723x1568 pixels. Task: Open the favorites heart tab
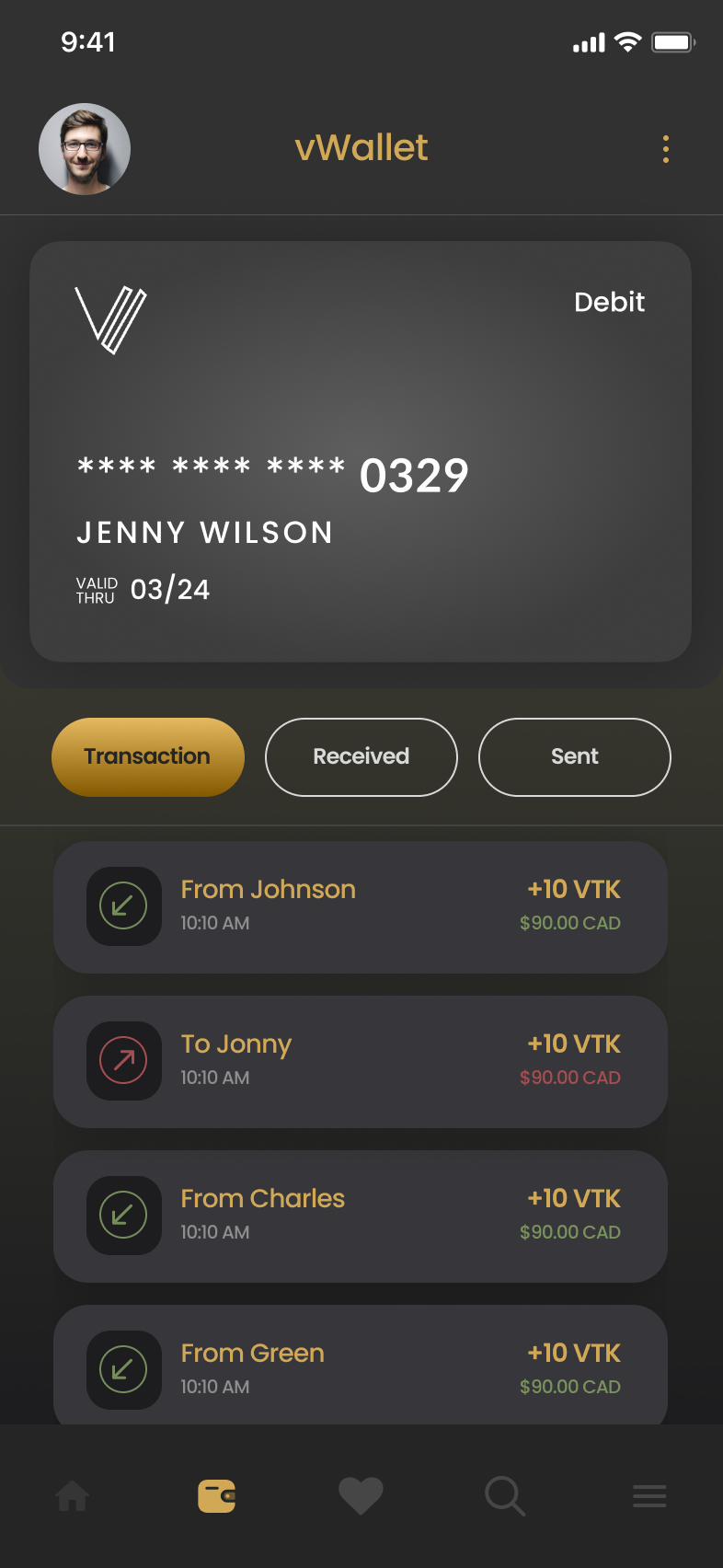click(361, 1496)
